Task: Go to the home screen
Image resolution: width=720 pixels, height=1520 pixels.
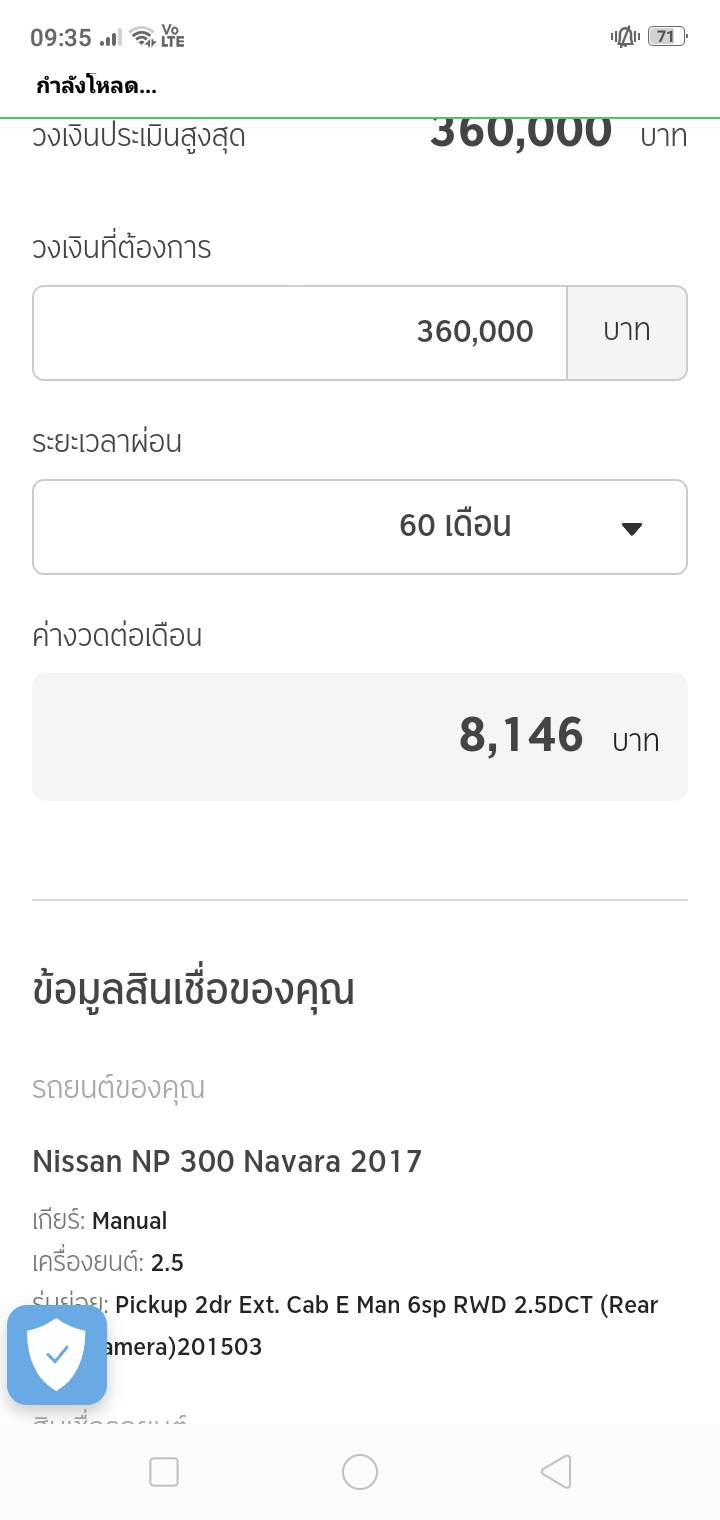Action: [x=360, y=1471]
